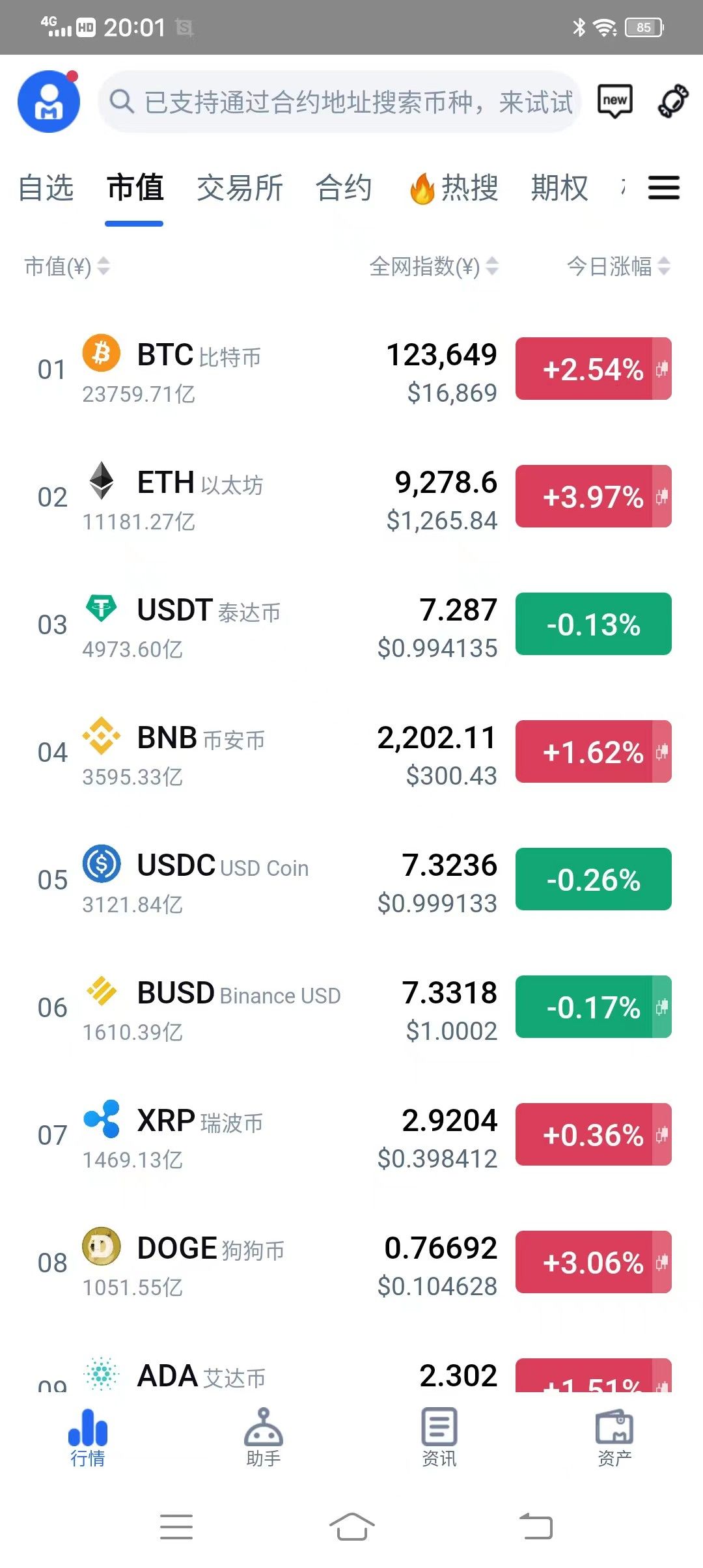Switch to the 自选 tab
The height and width of the screenshot is (1568, 703).
tap(46, 188)
